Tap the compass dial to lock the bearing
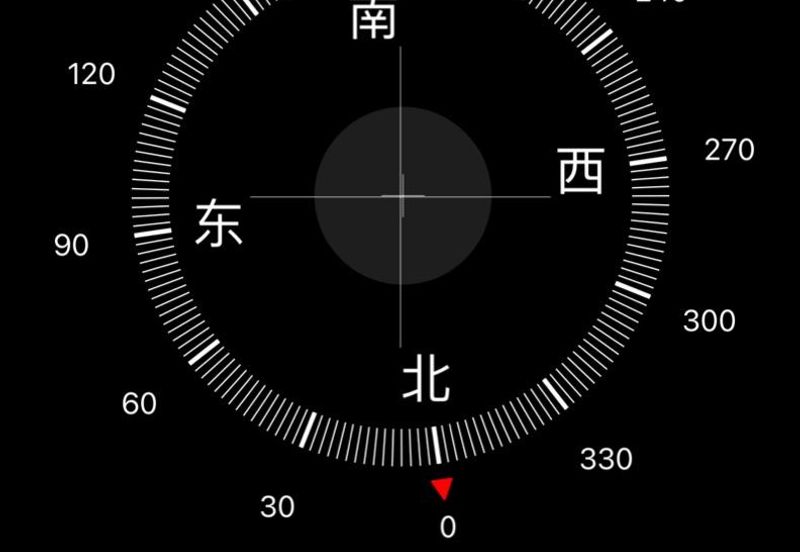The image size is (800, 552). 401,196
